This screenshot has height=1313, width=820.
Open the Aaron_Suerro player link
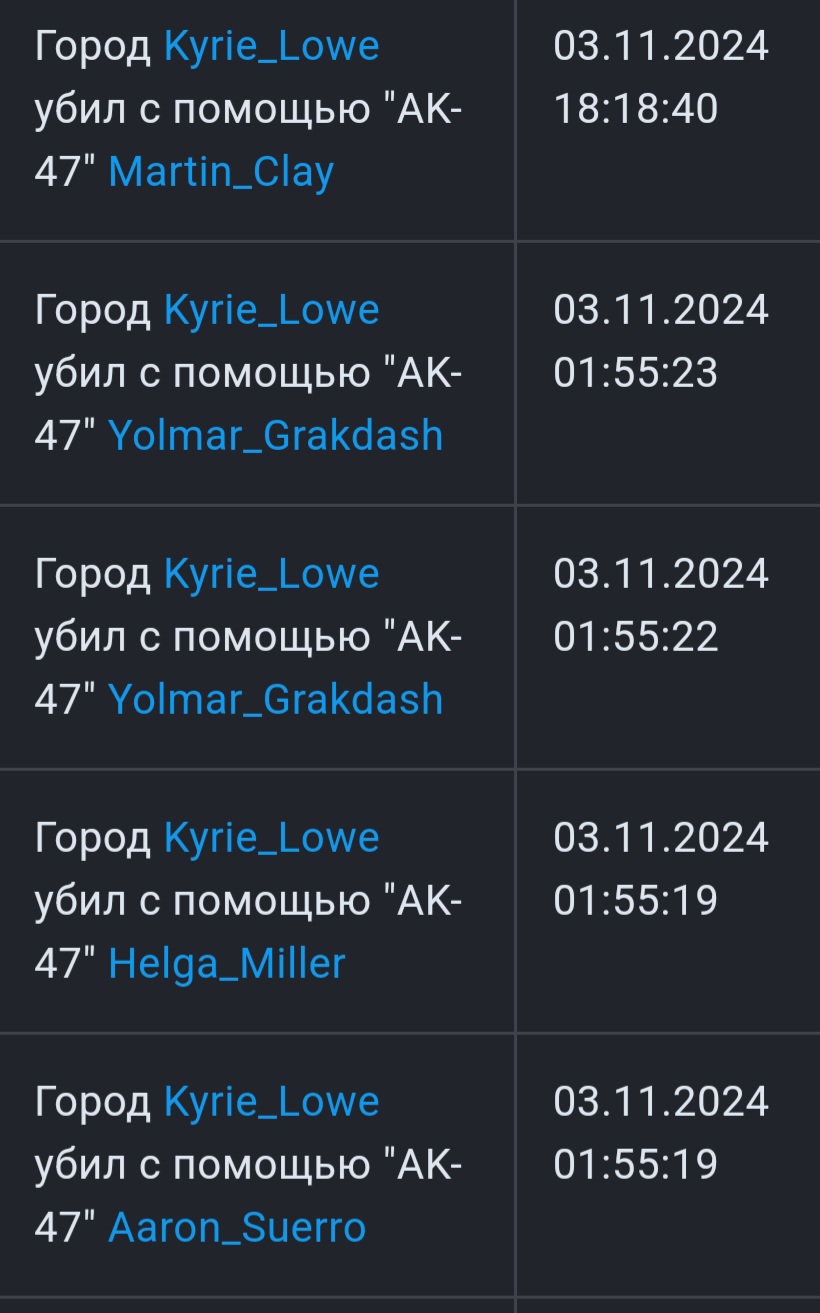(x=237, y=1228)
